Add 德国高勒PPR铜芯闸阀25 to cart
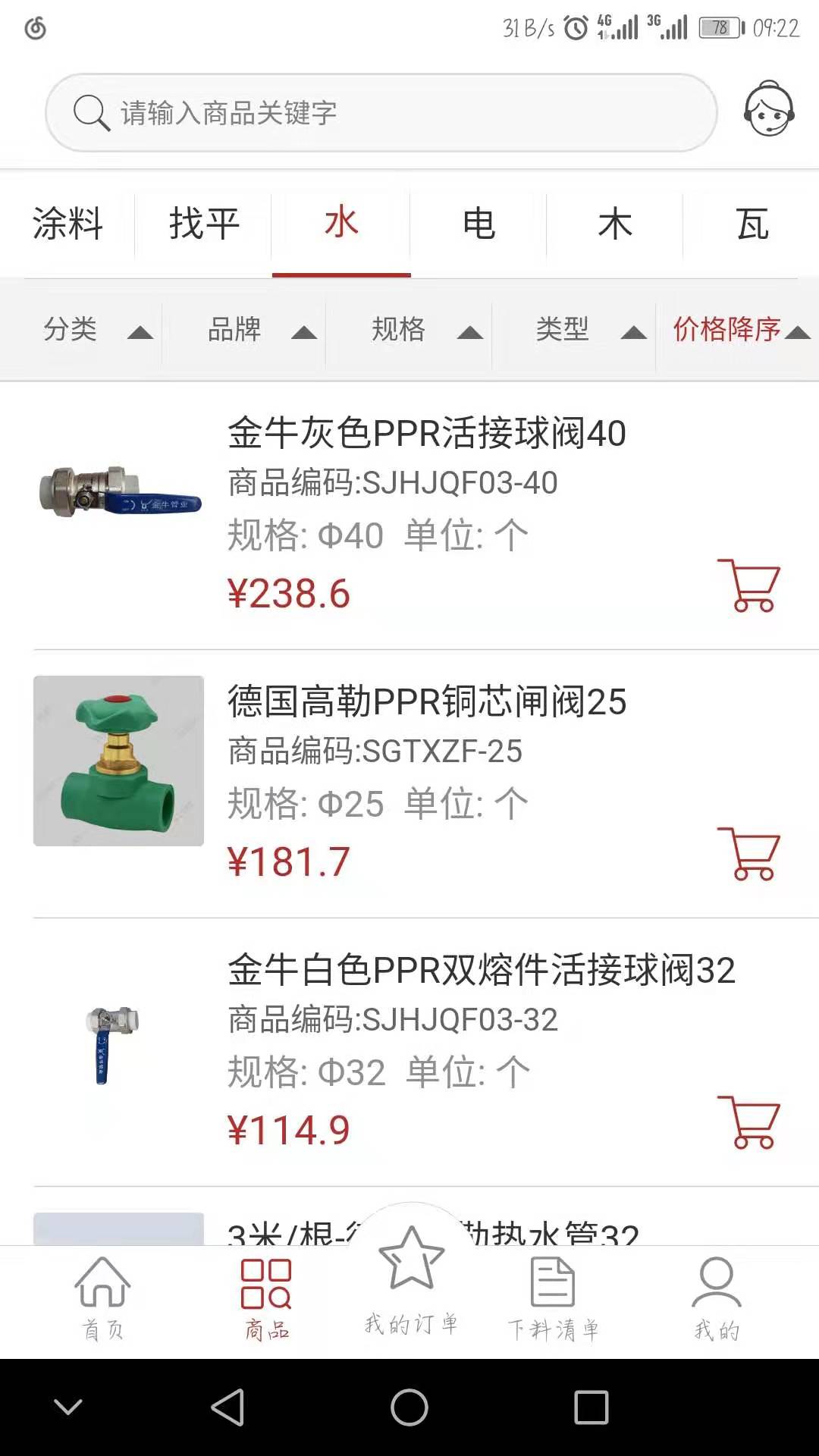The width and height of the screenshot is (819, 1456). click(749, 855)
